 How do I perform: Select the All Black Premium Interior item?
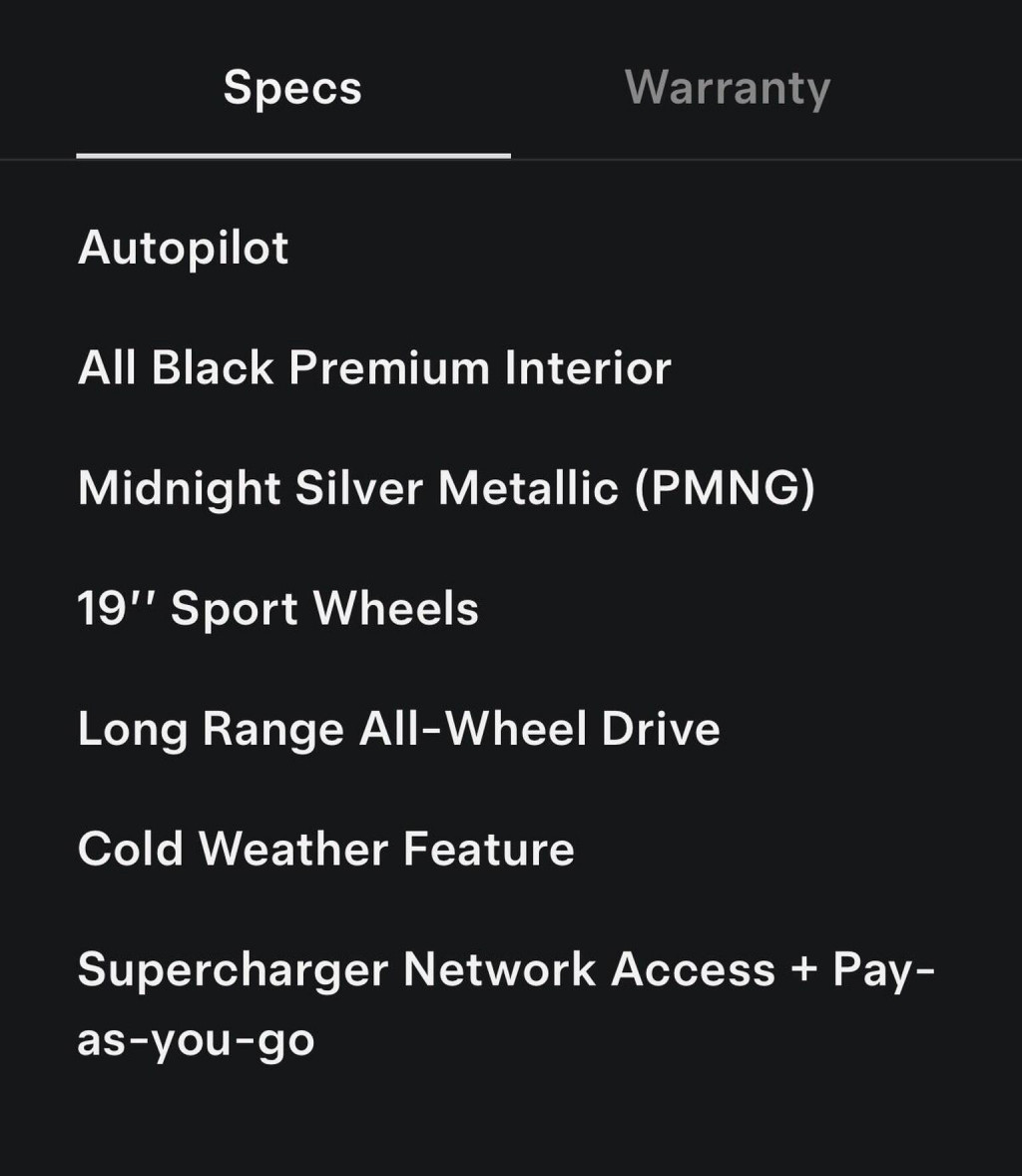point(375,367)
